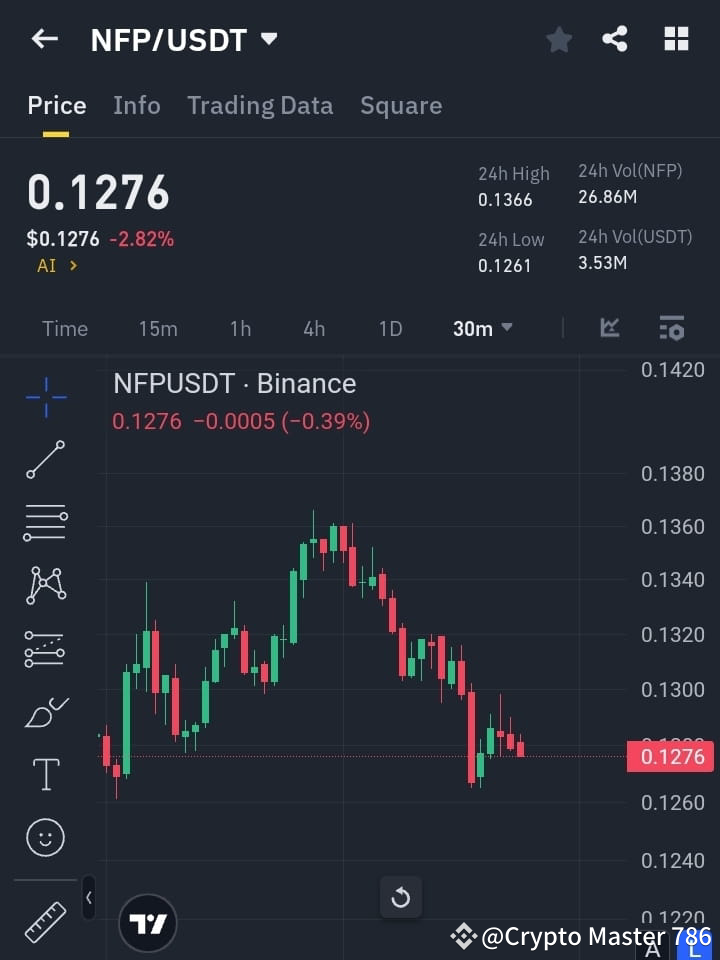The image size is (720, 960).
Task: Select the crosshair cursor tool
Action: pos(44,398)
